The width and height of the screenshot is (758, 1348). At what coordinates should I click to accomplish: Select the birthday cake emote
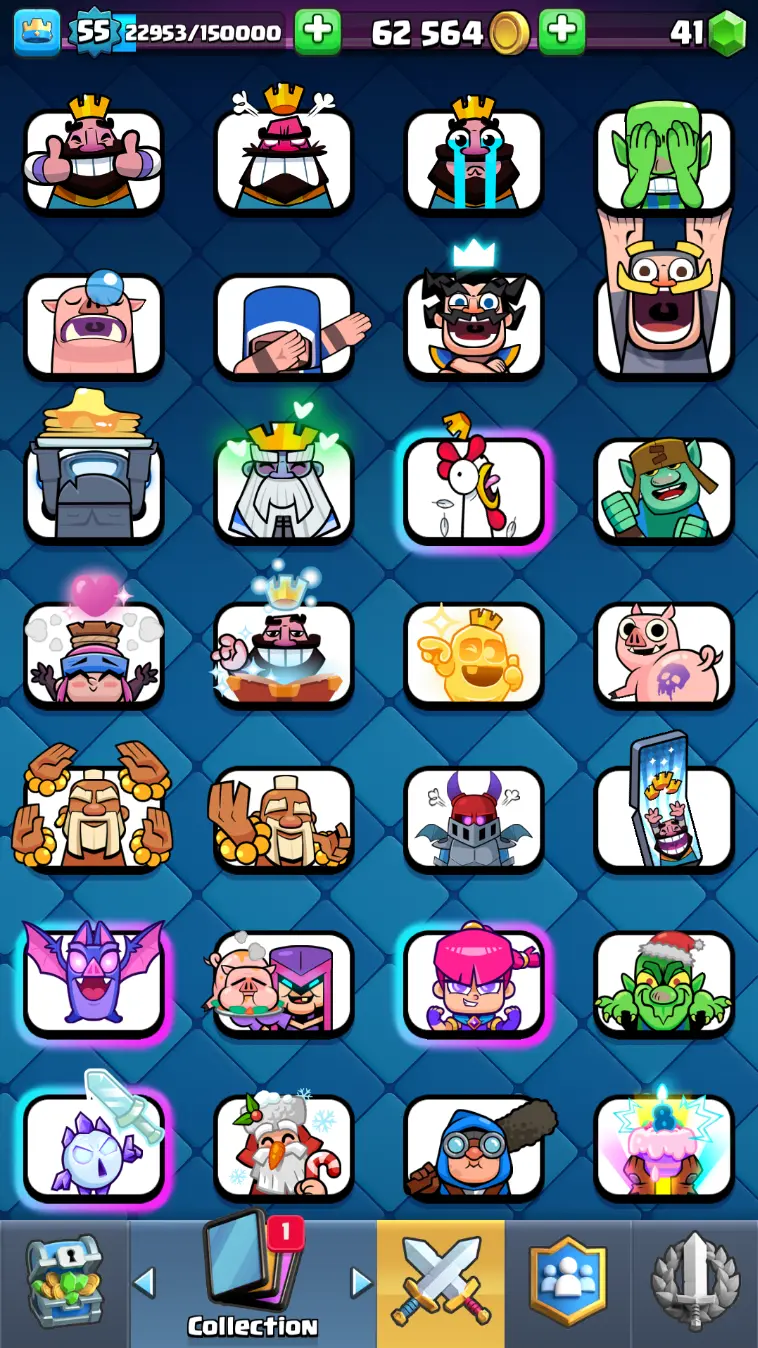[x=664, y=1146]
